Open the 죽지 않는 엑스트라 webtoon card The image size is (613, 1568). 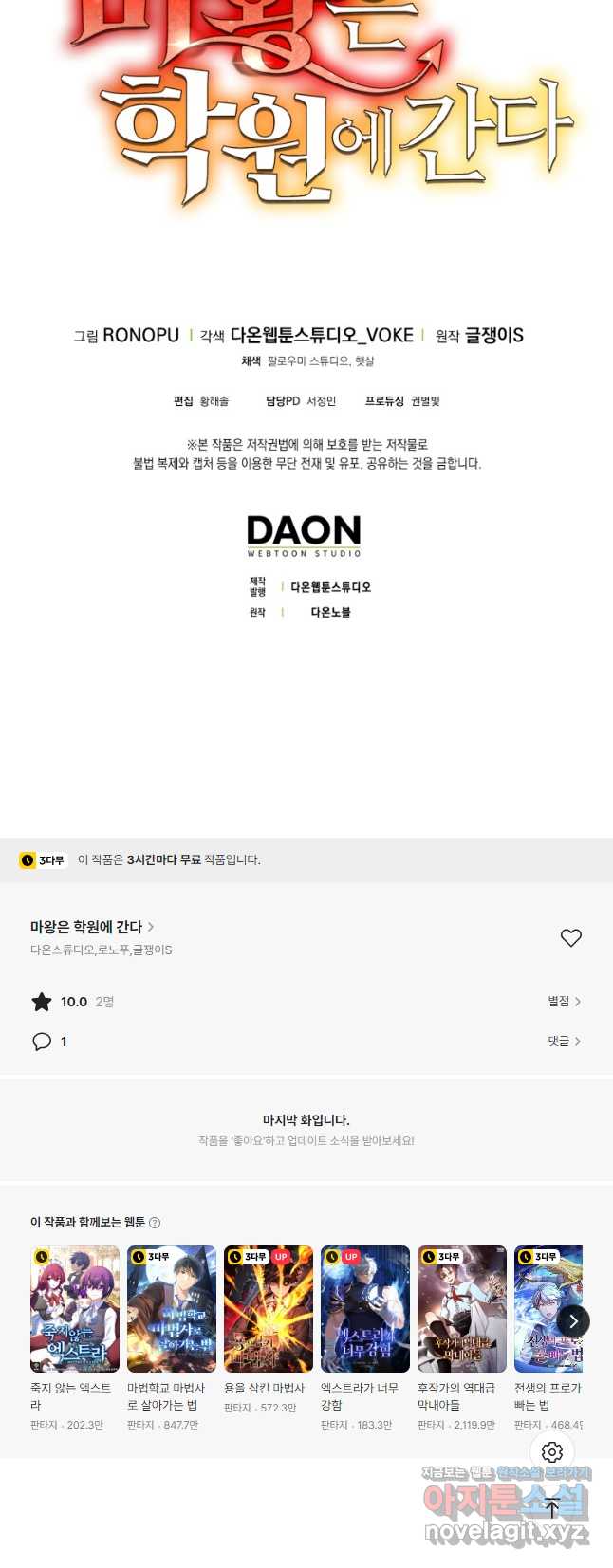[x=75, y=1309]
